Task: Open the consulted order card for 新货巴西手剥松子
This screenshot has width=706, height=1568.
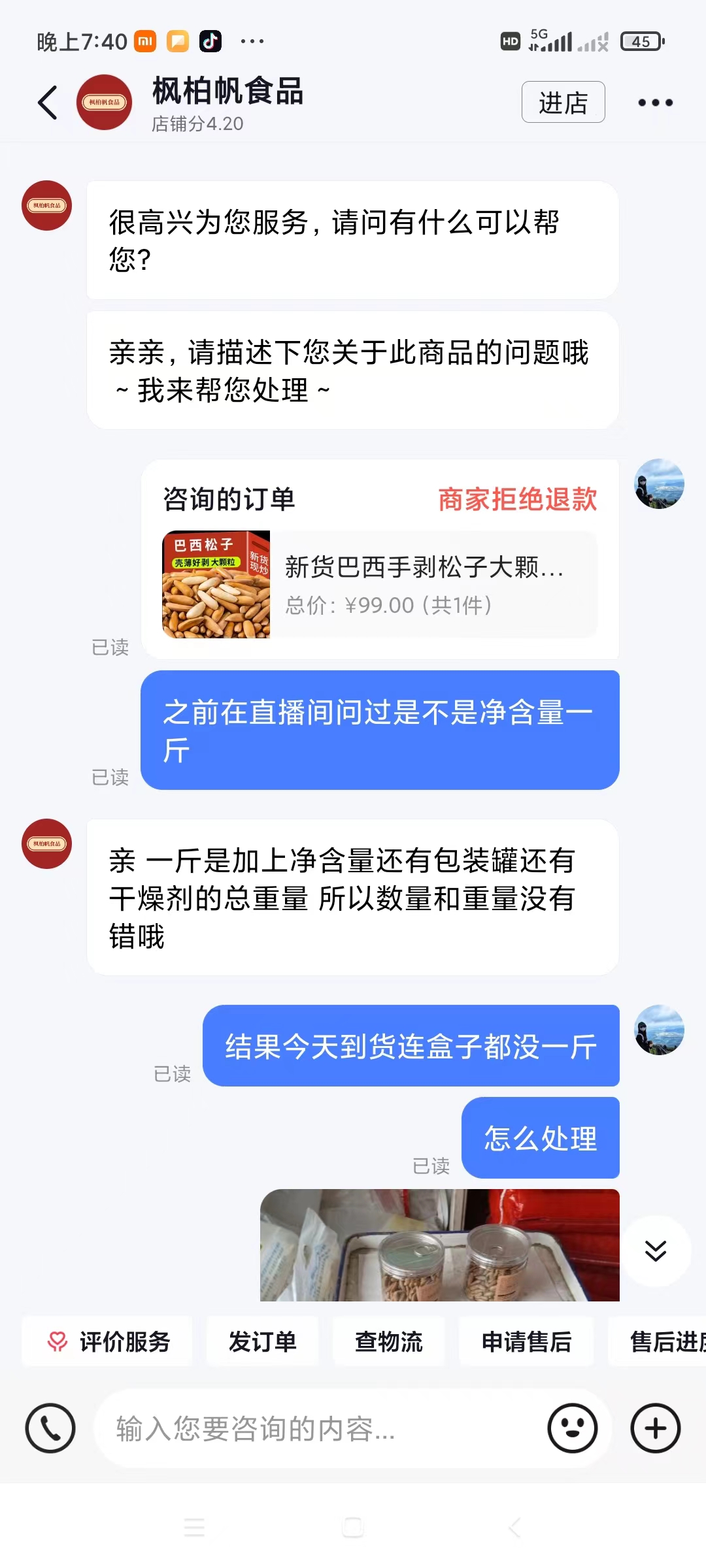Action: (x=379, y=583)
